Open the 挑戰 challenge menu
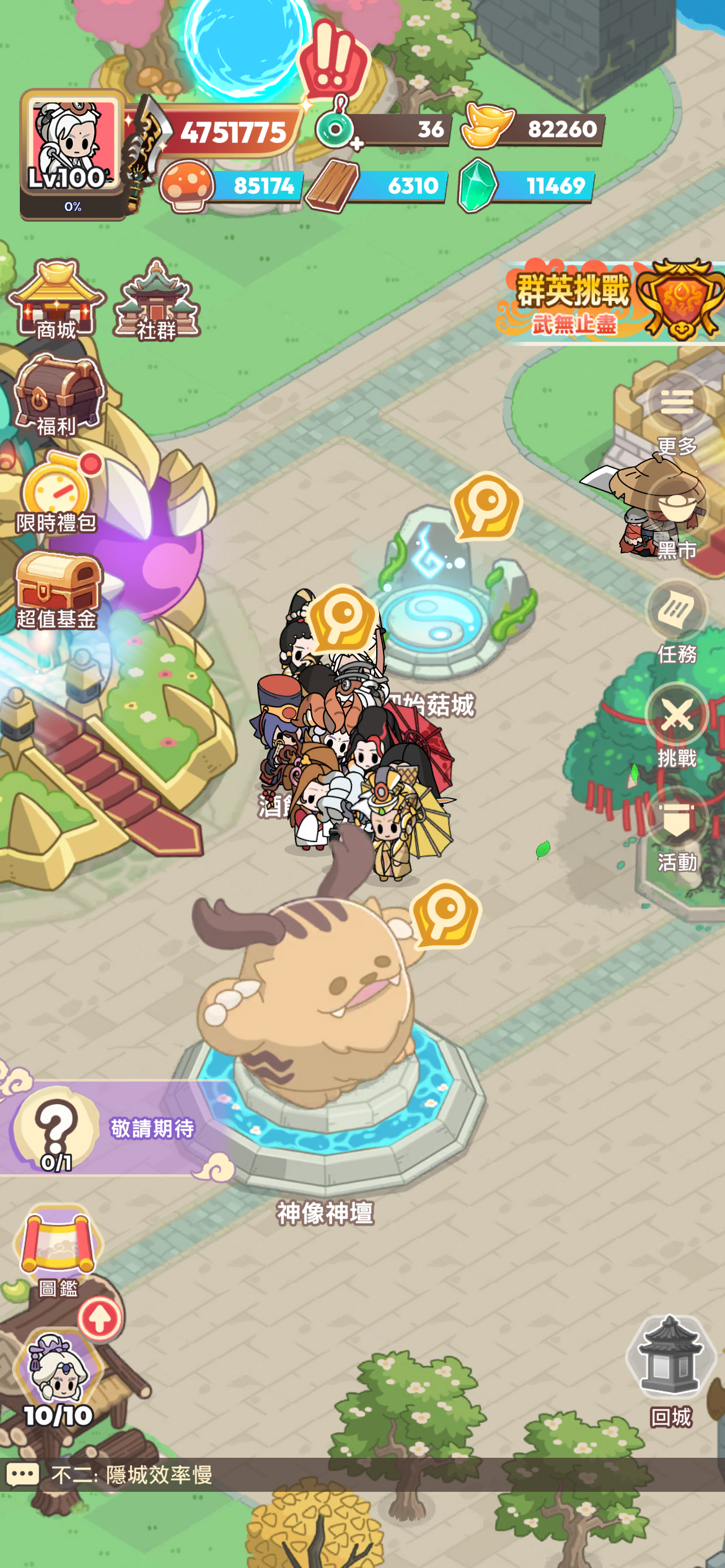This screenshot has height=1568, width=725. (677, 725)
